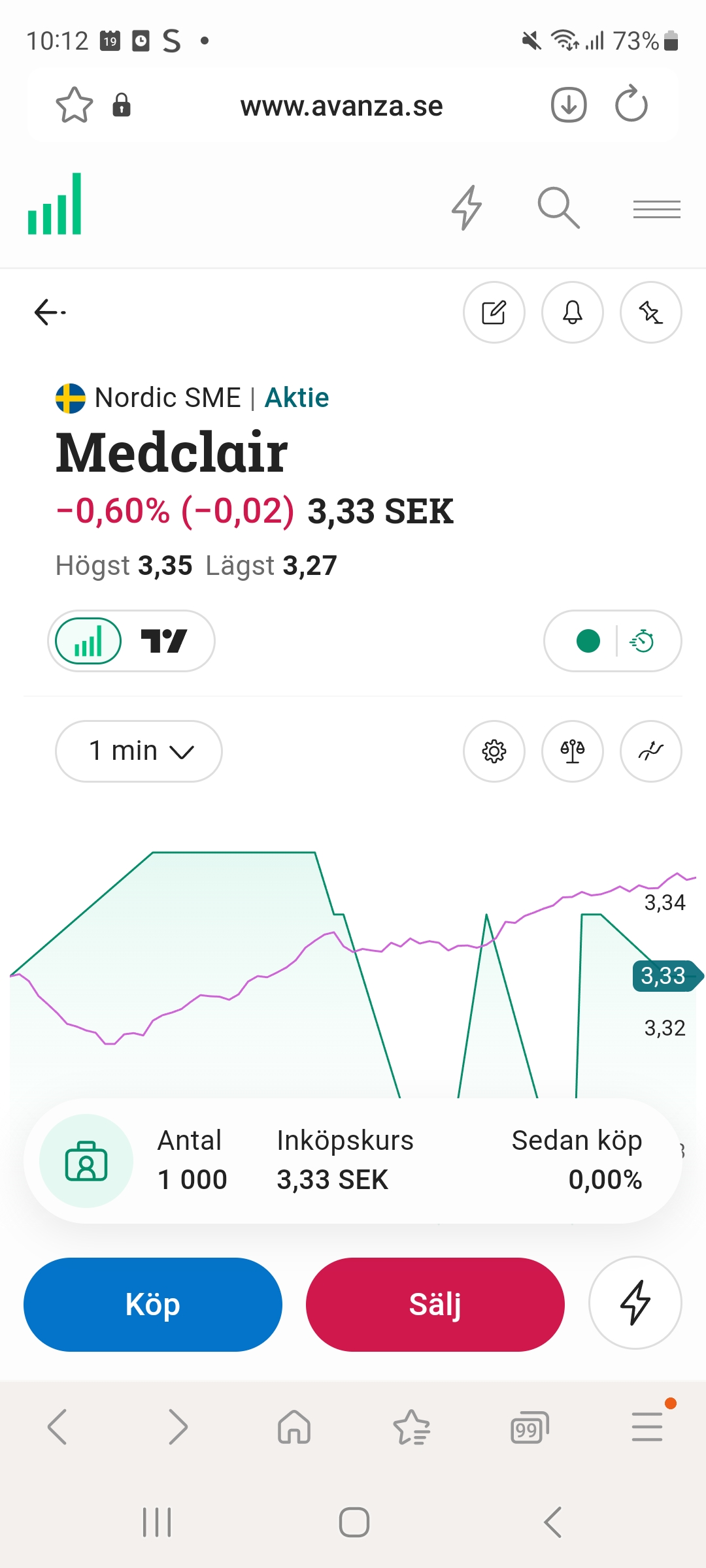Set a price alert with the bell
Image resolution: width=706 pixels, height=1568 pixels.
[572, 312]
